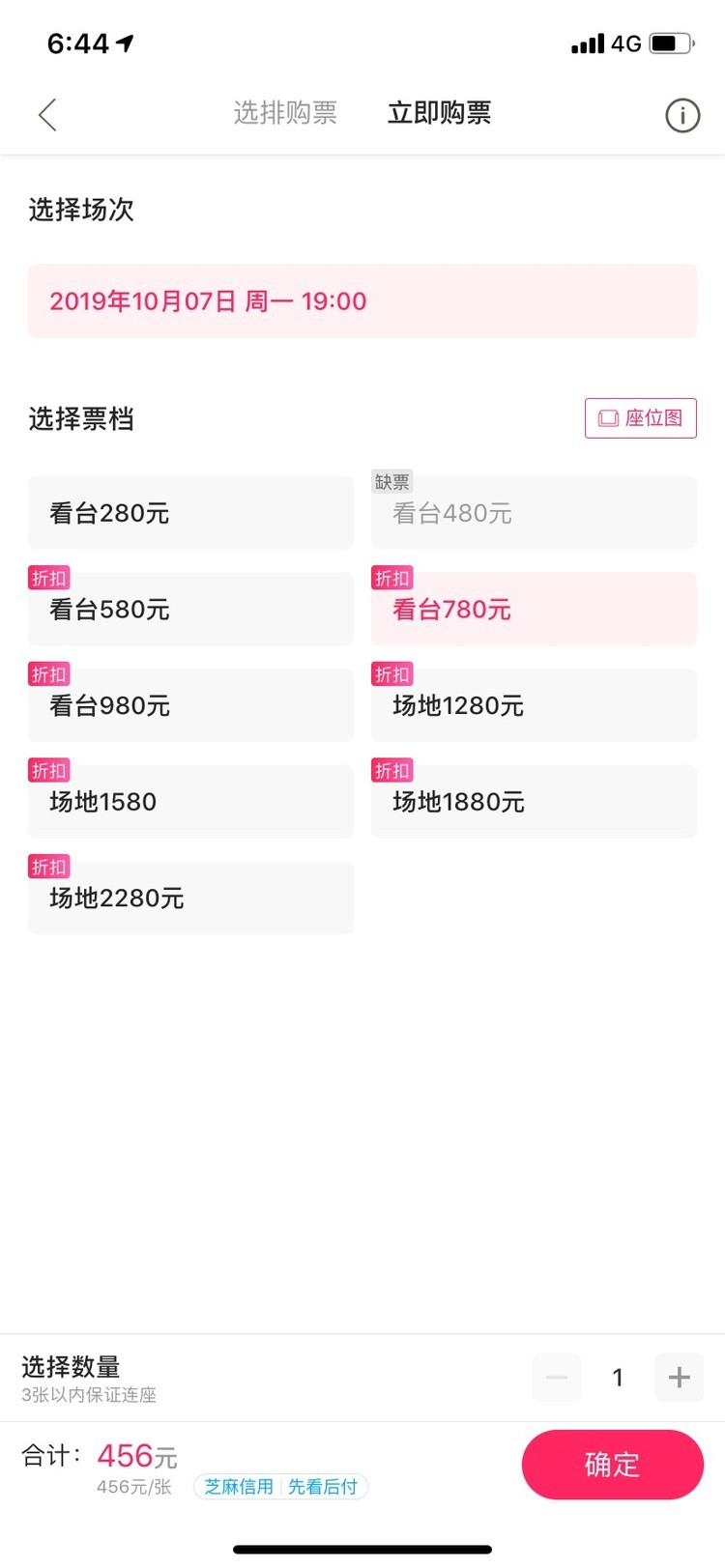Image resolution: width=725 pixels, height=1568 pixels.
Task: Decrease ticket quantity with the minus button
Action: pyautogui.click(x=557, y=1377)
